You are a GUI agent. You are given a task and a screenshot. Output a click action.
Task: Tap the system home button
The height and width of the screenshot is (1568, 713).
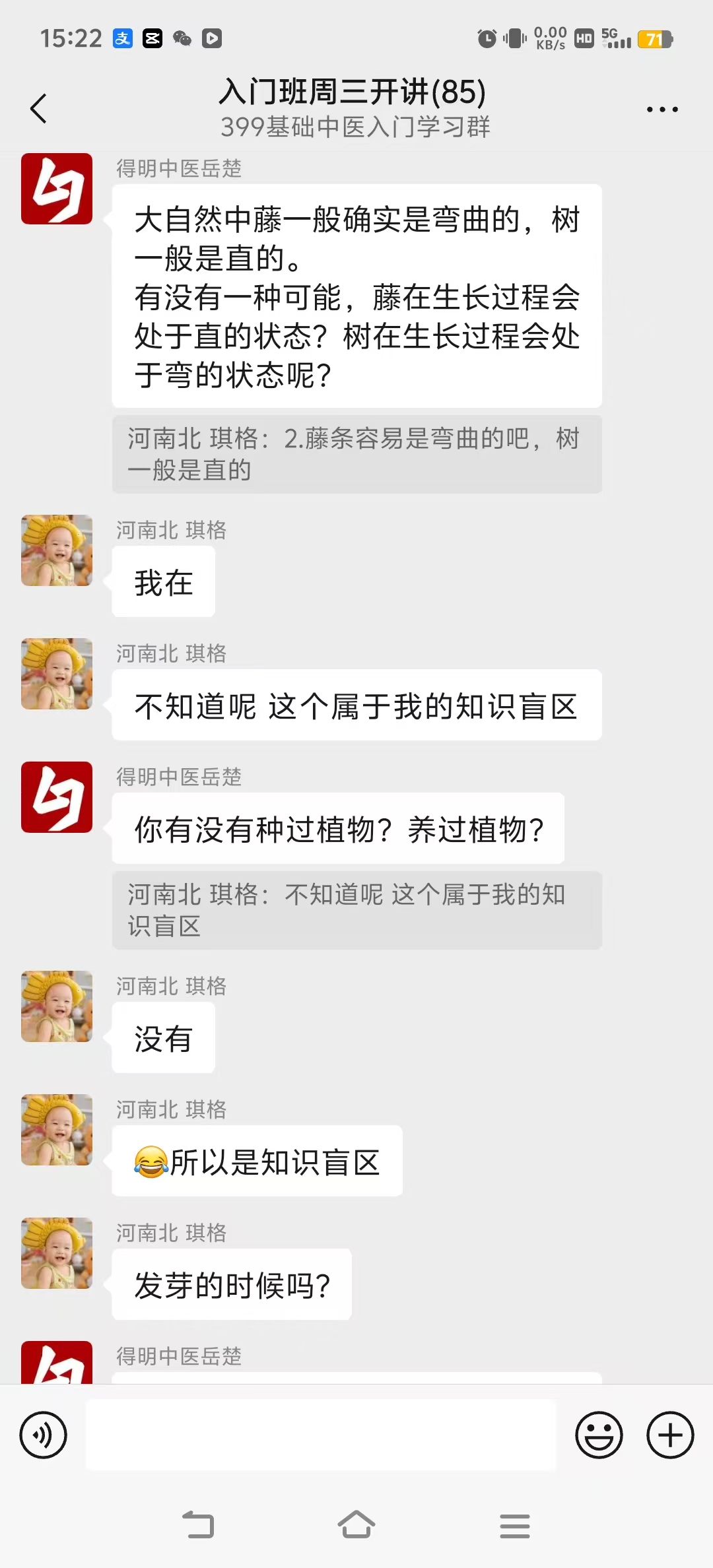[x=356, y=1525]
